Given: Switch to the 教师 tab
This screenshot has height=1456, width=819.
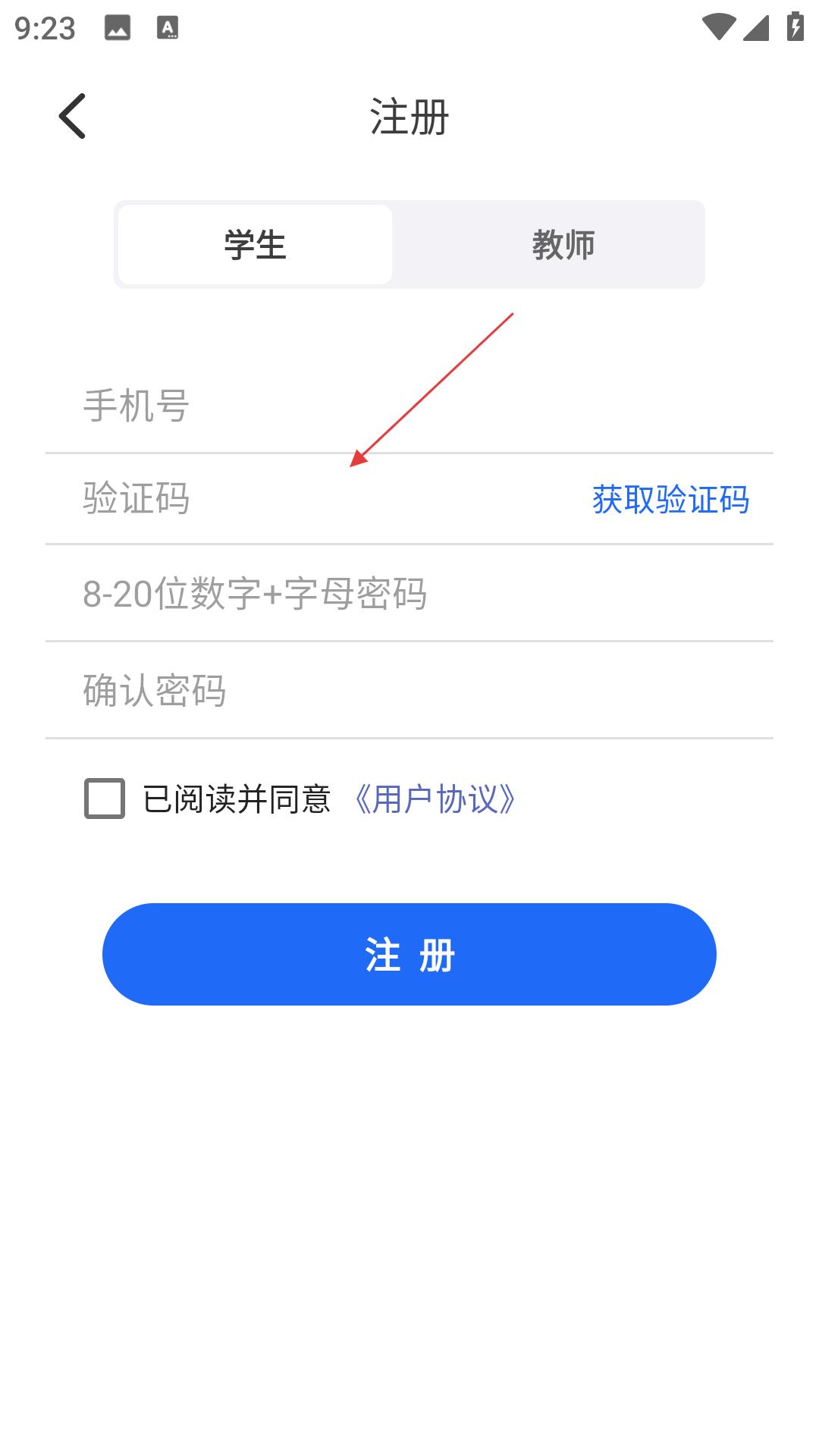Looking at the screenshot, I should coord(563,245).
